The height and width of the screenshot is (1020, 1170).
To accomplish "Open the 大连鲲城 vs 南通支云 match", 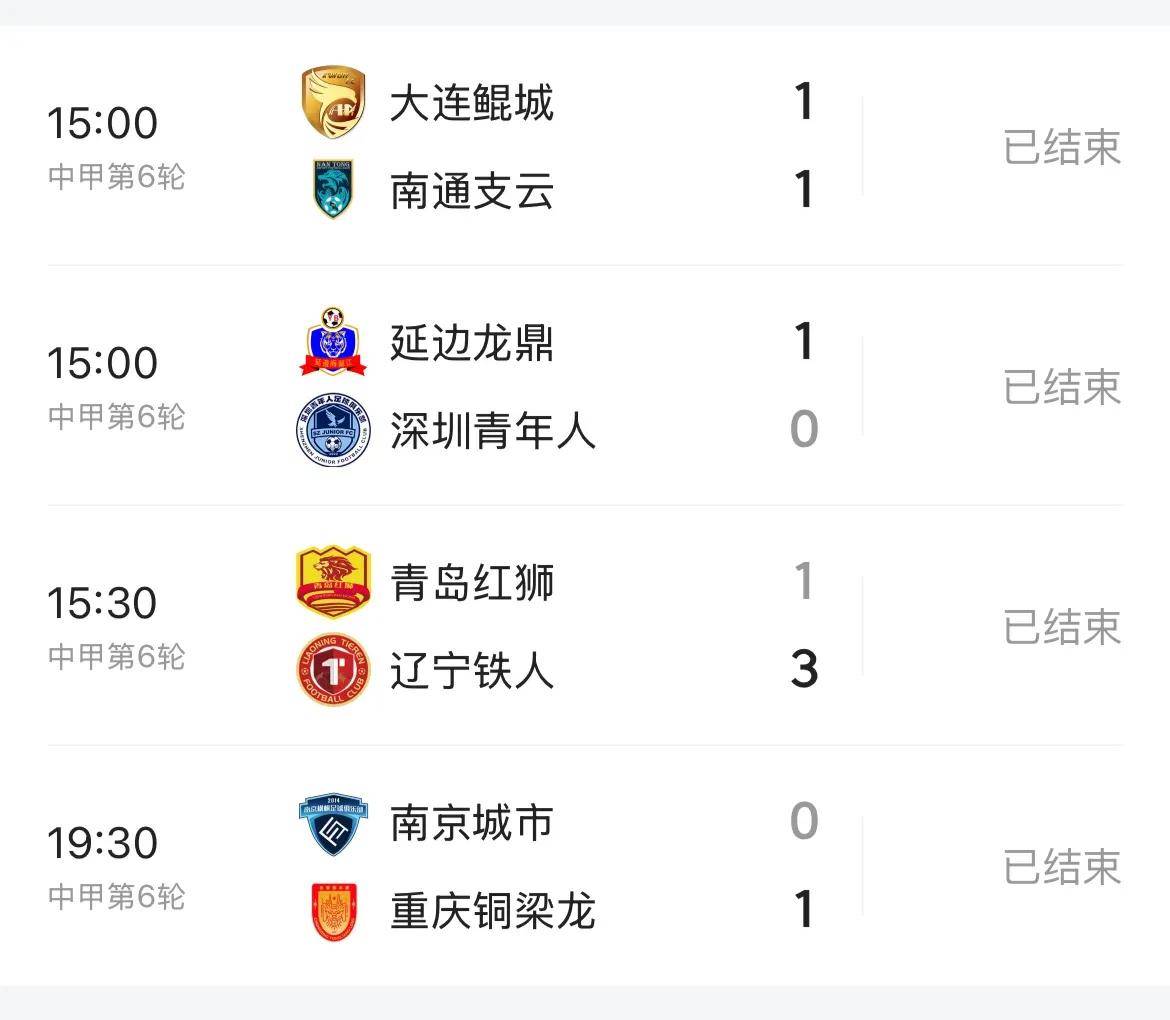I will 585,146.
